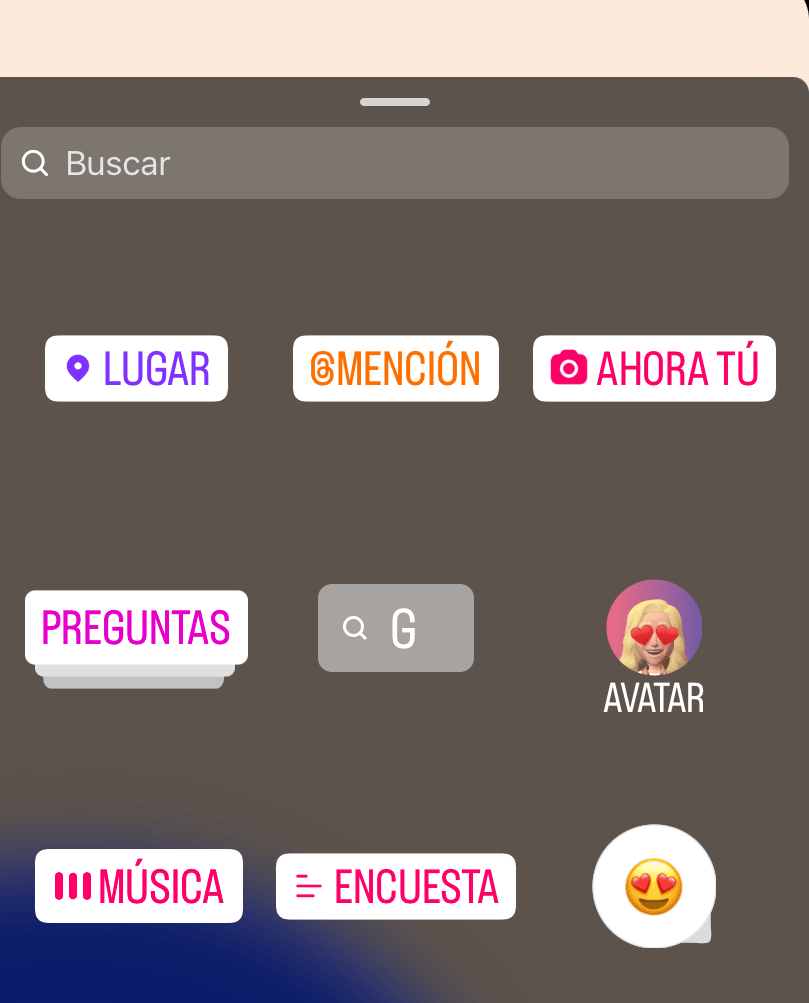Tap the location pin inside the LUGAR sticker
The image size is (809, 1003).
78,368
